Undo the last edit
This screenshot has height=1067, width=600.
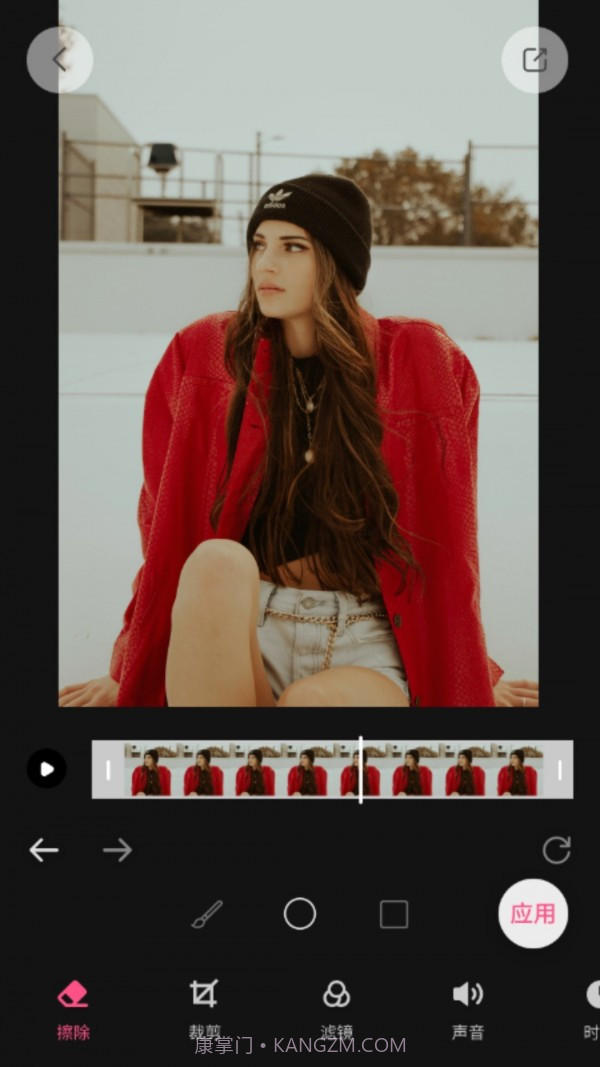44,850
